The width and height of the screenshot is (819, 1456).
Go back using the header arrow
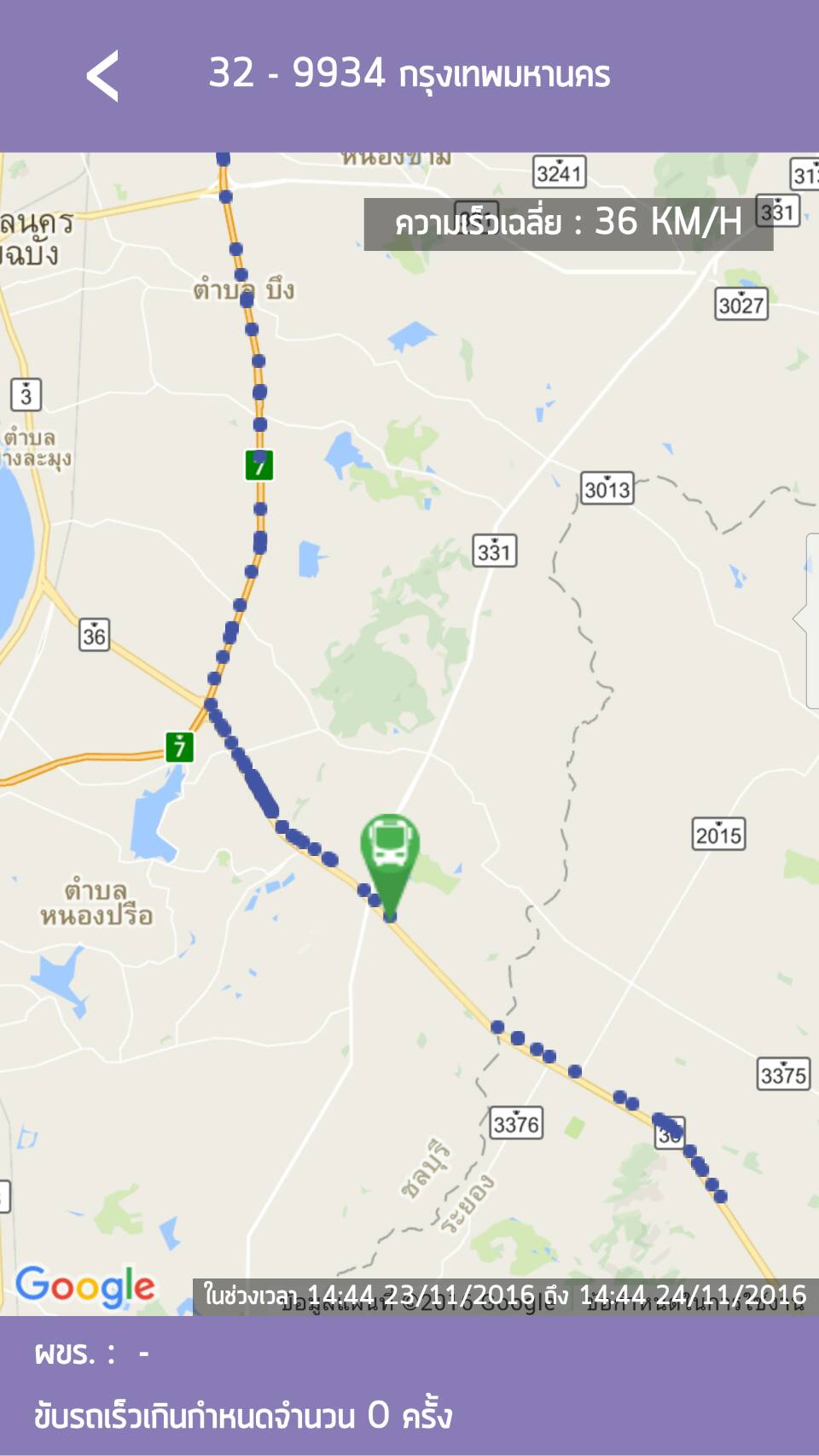pos(103,76)
